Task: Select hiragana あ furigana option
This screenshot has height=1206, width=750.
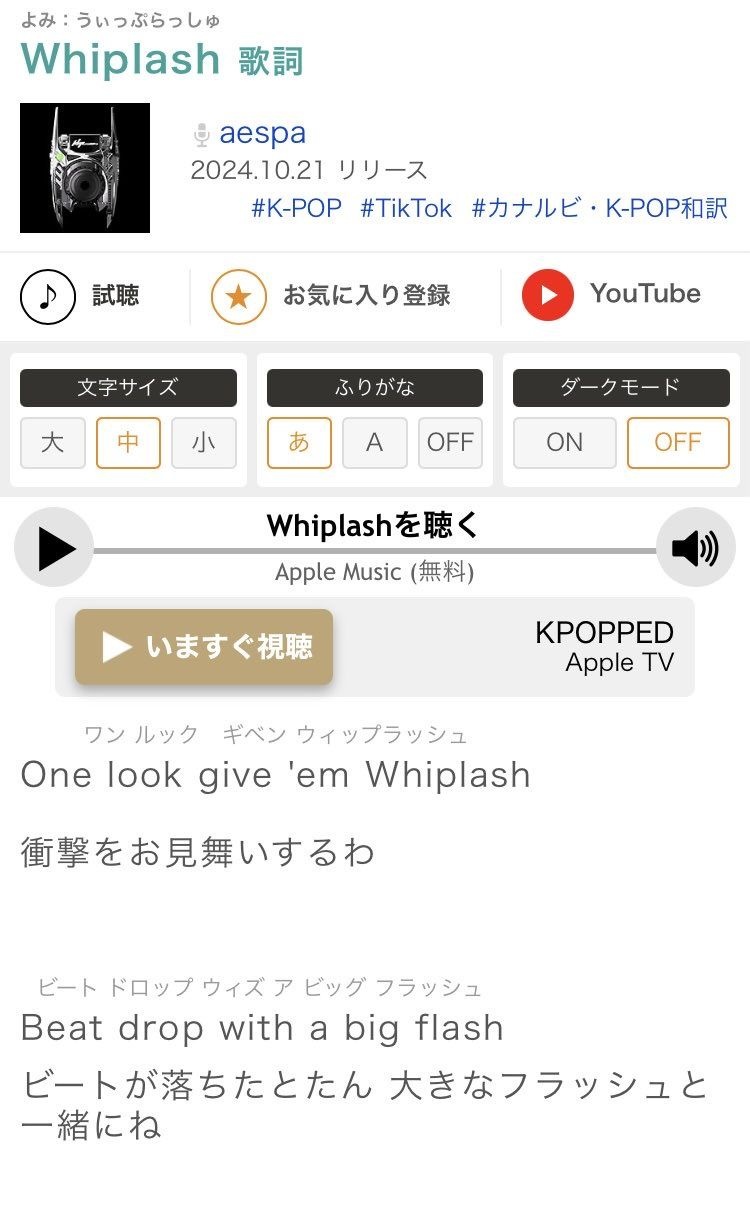Action: pos(299,443)
